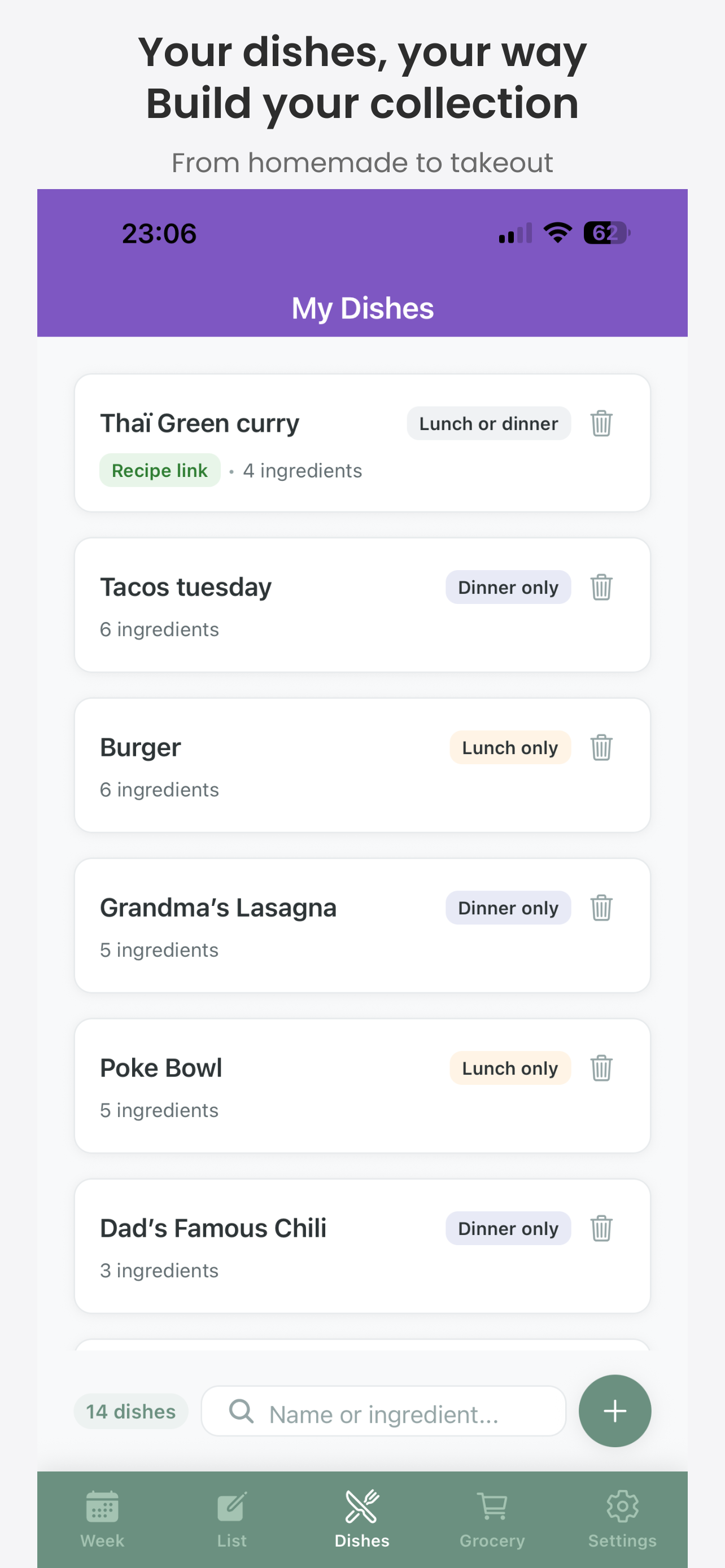This screenshot has height=1568, width=725.
Task: Toggle Lunch or dinner on Thaï Green curry
Action: 489,423
